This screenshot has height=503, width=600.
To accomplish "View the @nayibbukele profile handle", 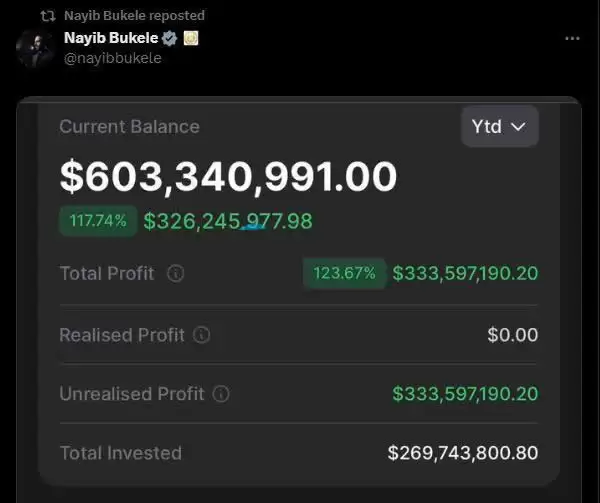I will pos(112,58).
